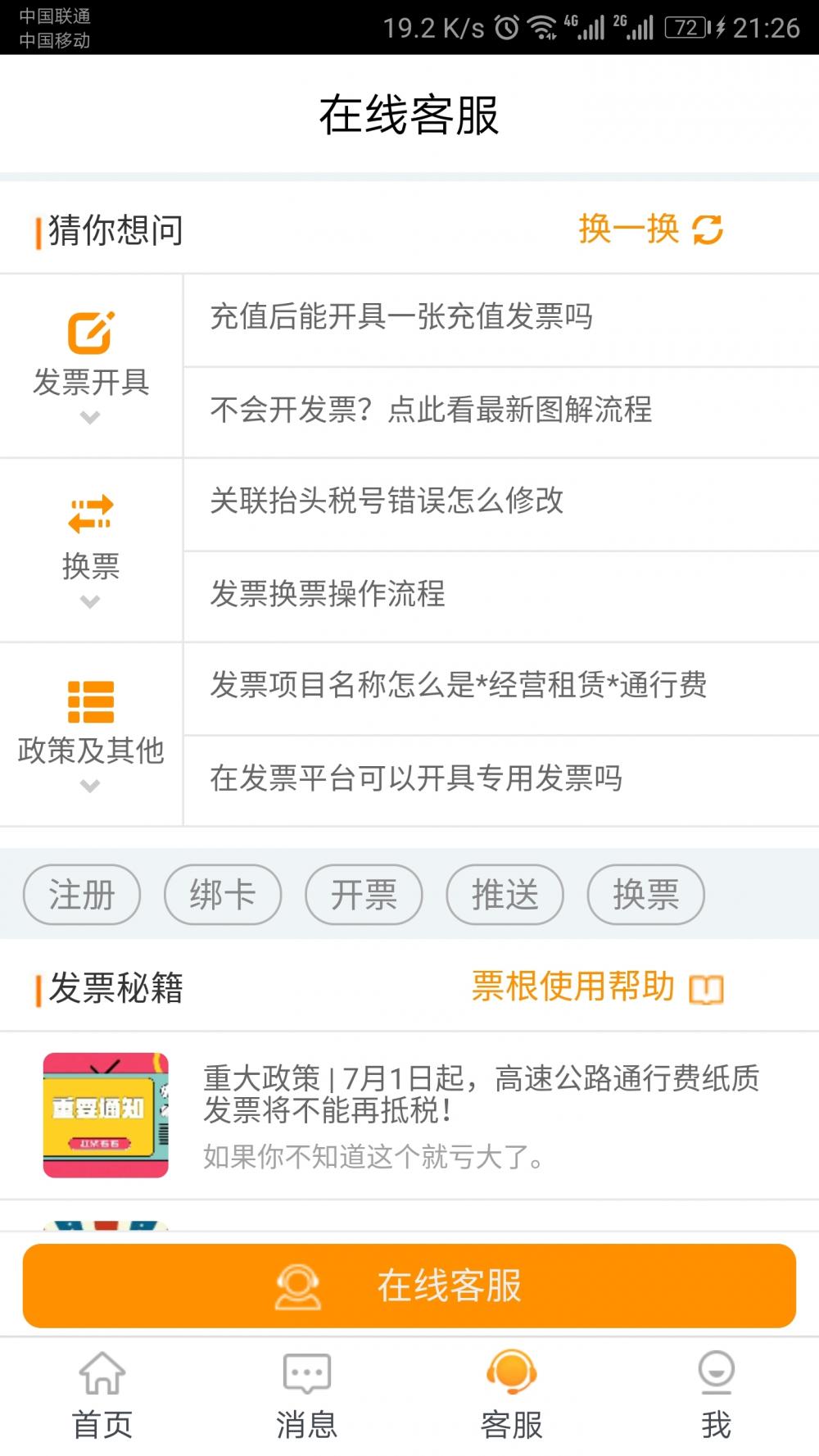Expand the 发票开具 category
This screenshot has width=819, height=1456.
click(x=90, y=366)
